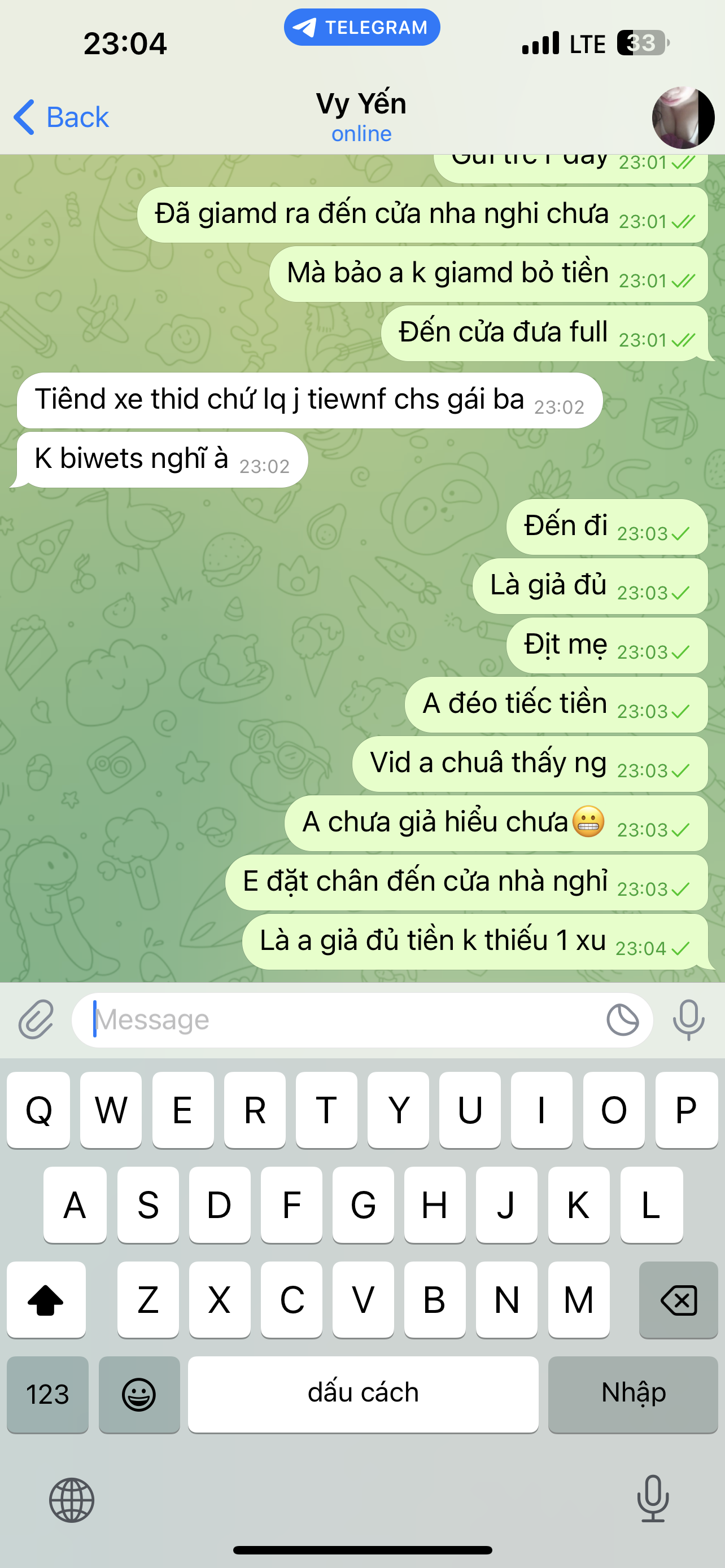Focus the Message text field
The width and height of the screenshot is (725, 1568).
[x=341, y=1019]
